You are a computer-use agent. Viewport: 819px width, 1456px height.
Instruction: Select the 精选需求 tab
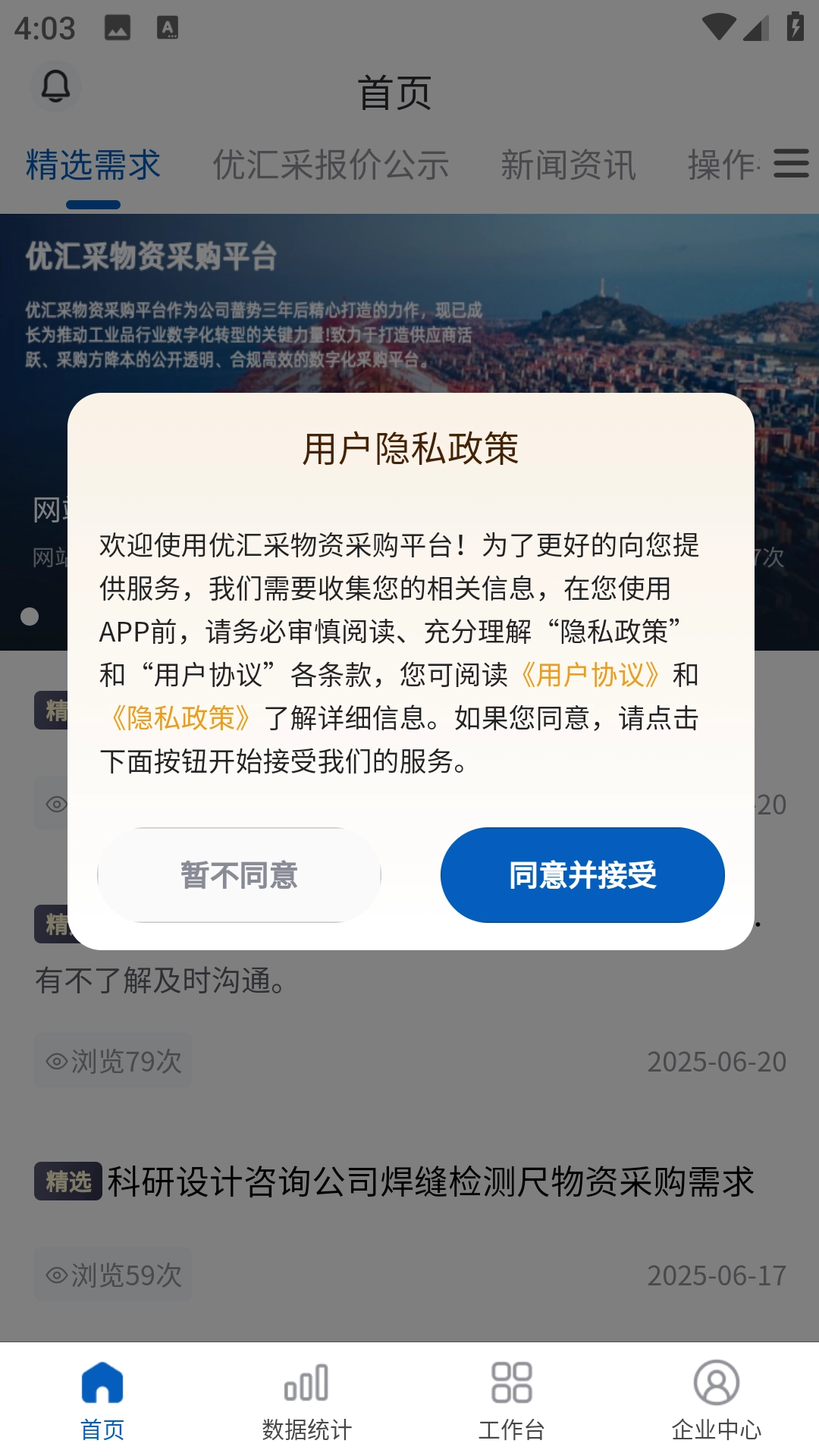pos(93,165)
